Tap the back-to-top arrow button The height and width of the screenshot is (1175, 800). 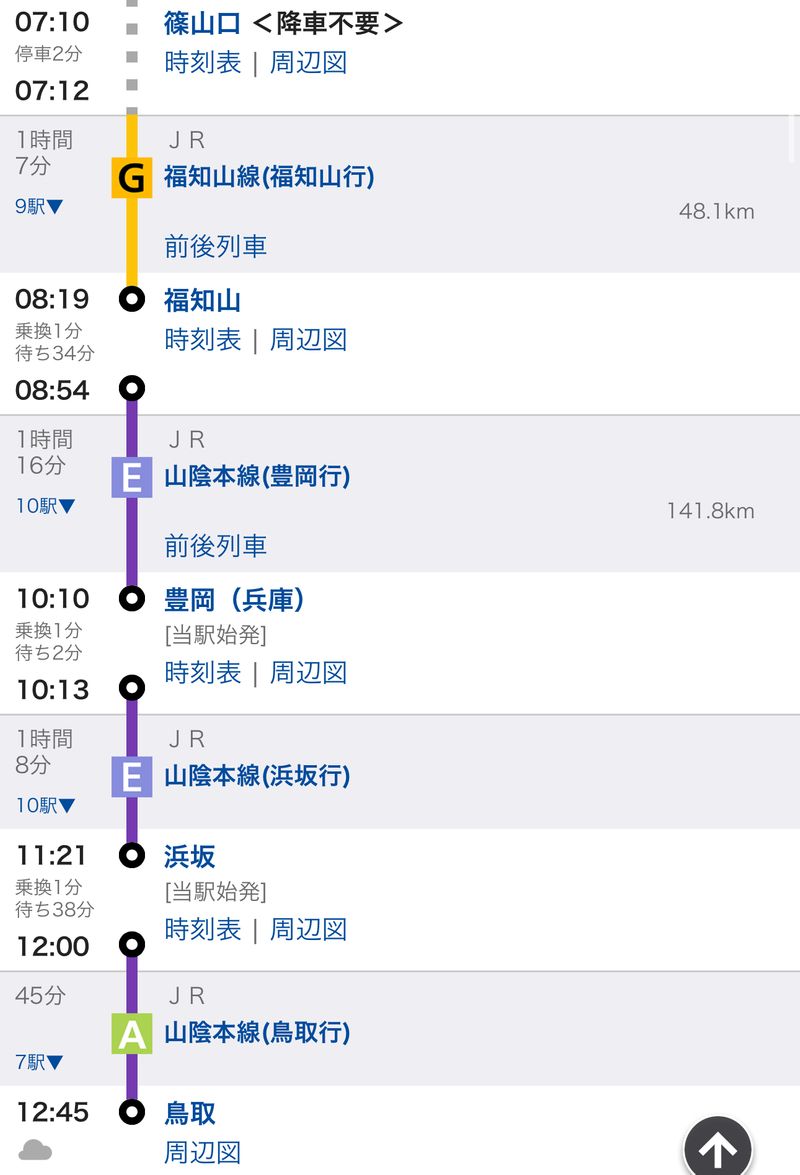pyautogui.click(x=717, y=1148)
